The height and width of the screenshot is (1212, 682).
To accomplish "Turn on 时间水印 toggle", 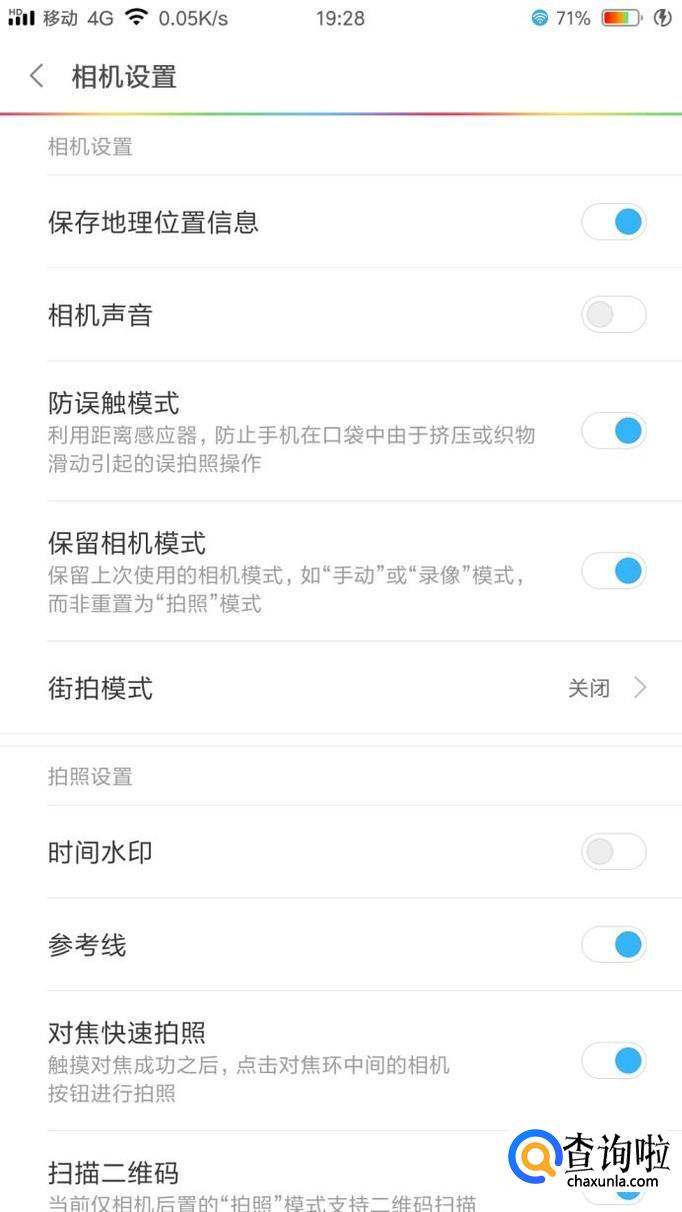I will tap(613, 852).
